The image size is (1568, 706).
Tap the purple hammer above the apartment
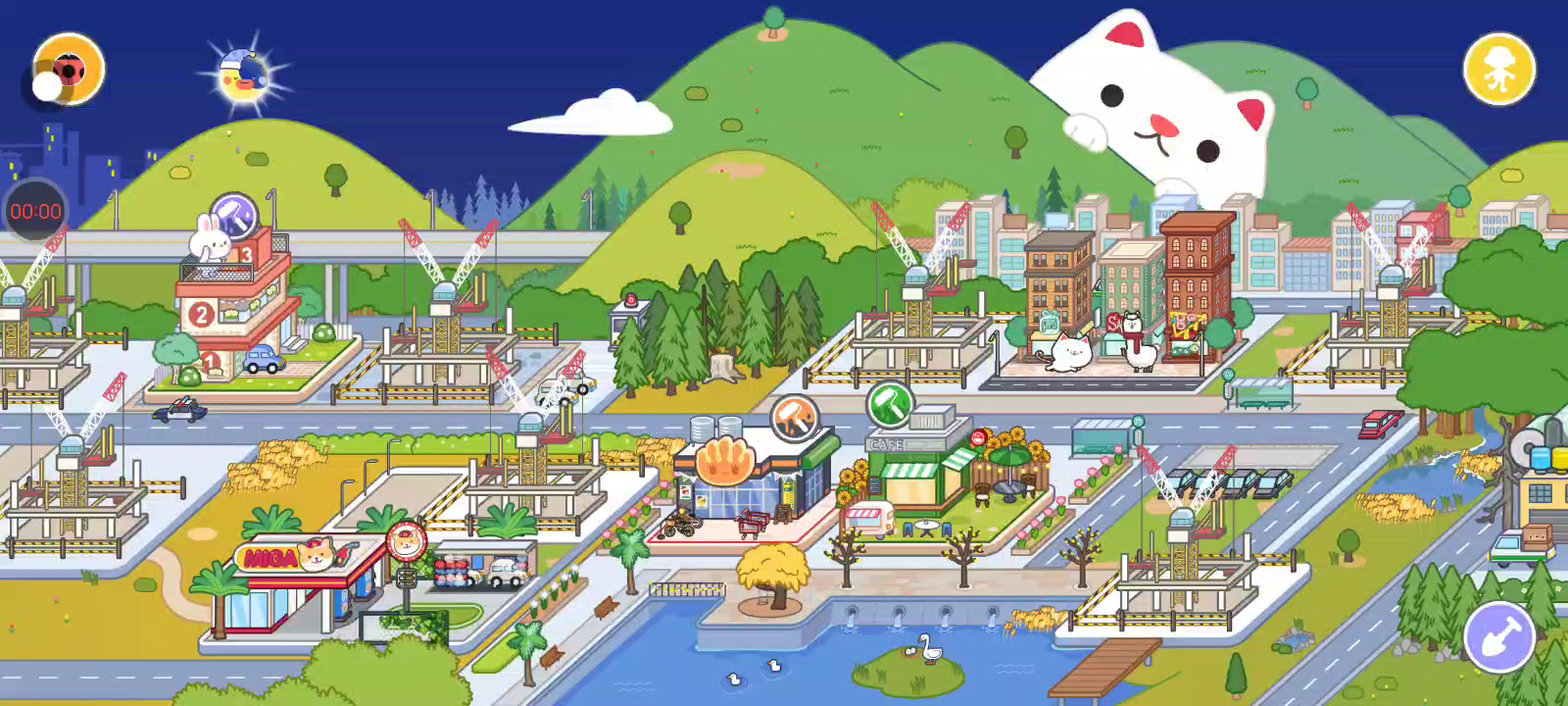point(234,216)
